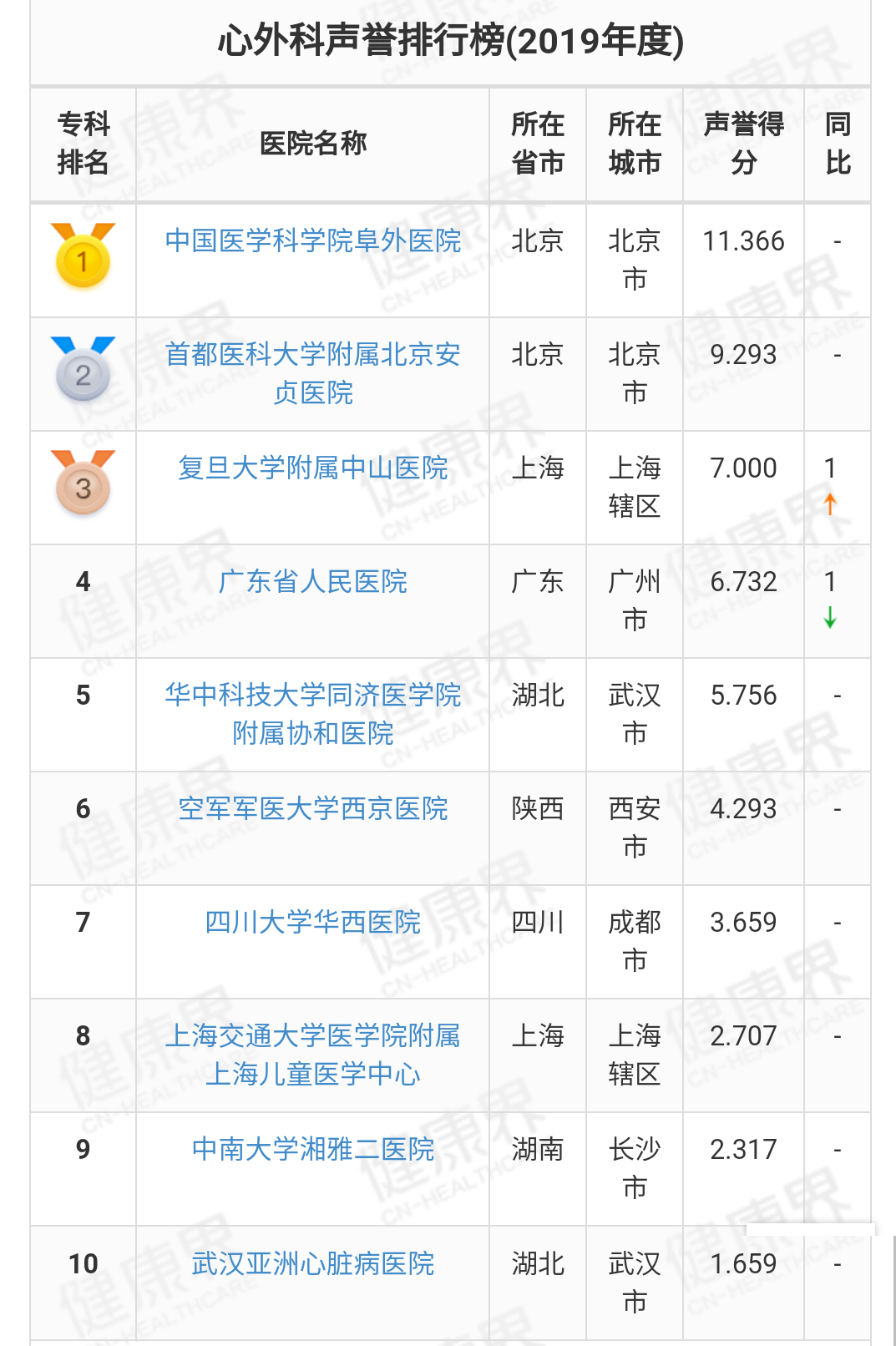Image resolution: width=896 pixels, height=1346 pixels.
Task: Open 中国医学科学院阜外医院 link
Action: [x=312, y=240]
